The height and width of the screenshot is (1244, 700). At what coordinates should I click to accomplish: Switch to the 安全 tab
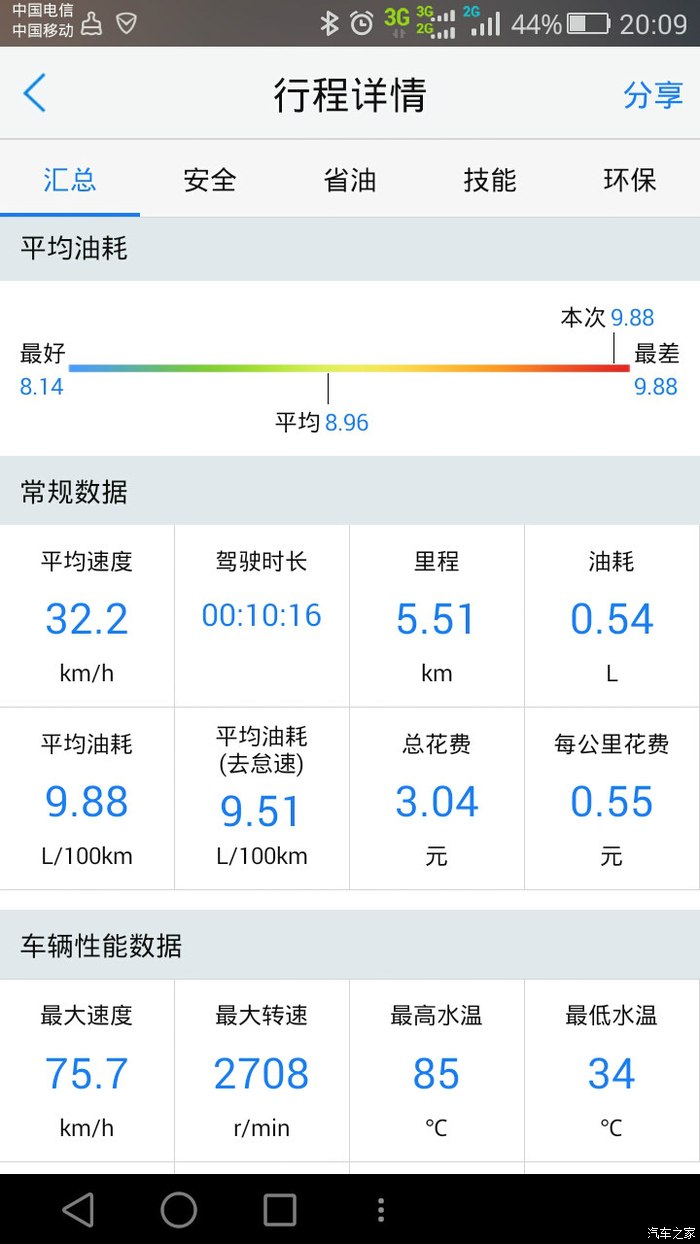pyautogui.click(x=210, y=180)
